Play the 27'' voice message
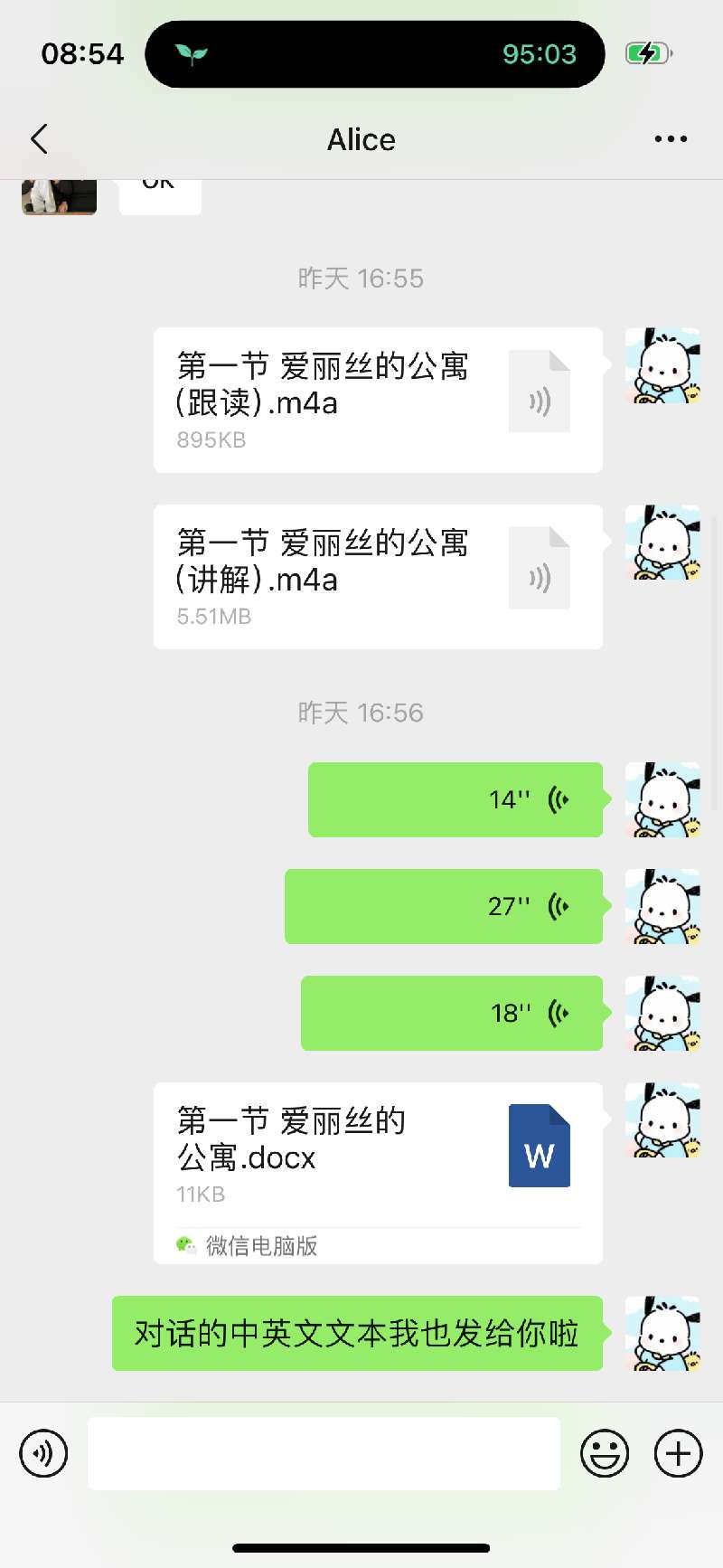 pyautogui.click(x=444, y=906)
